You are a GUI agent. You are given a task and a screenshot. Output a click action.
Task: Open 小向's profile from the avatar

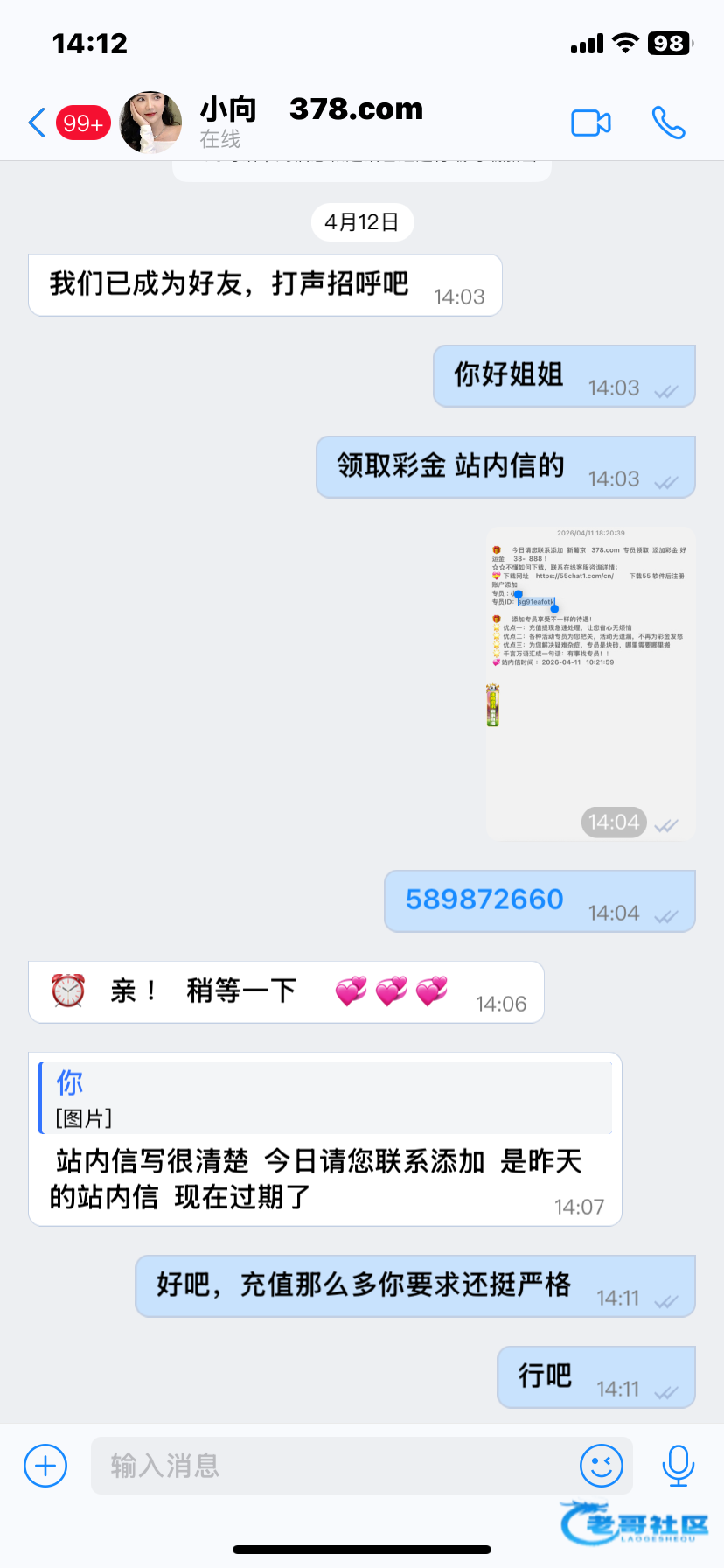(x=150, y=122)
